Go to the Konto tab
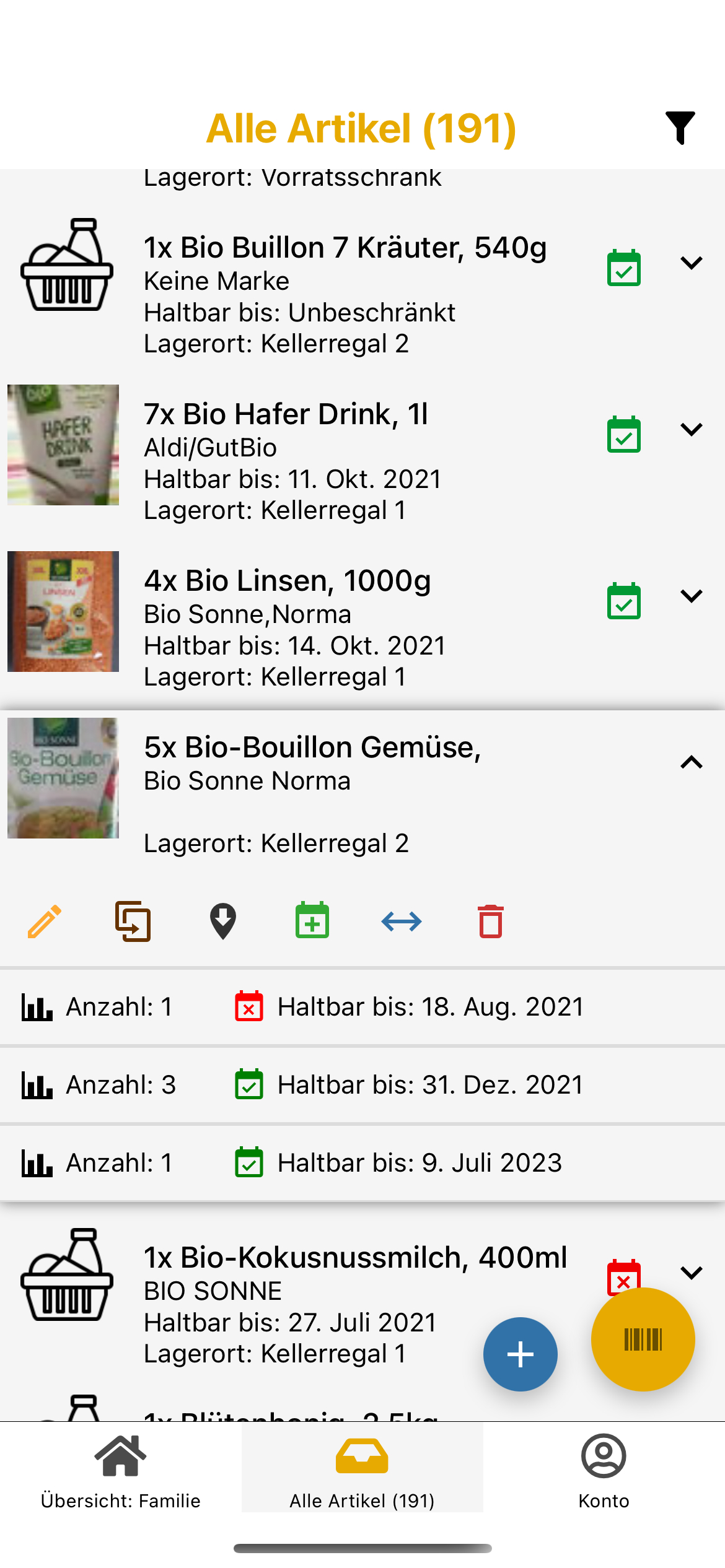Image resolution: width=725 pixels, height=1568 pixels. click(604, 1468)
